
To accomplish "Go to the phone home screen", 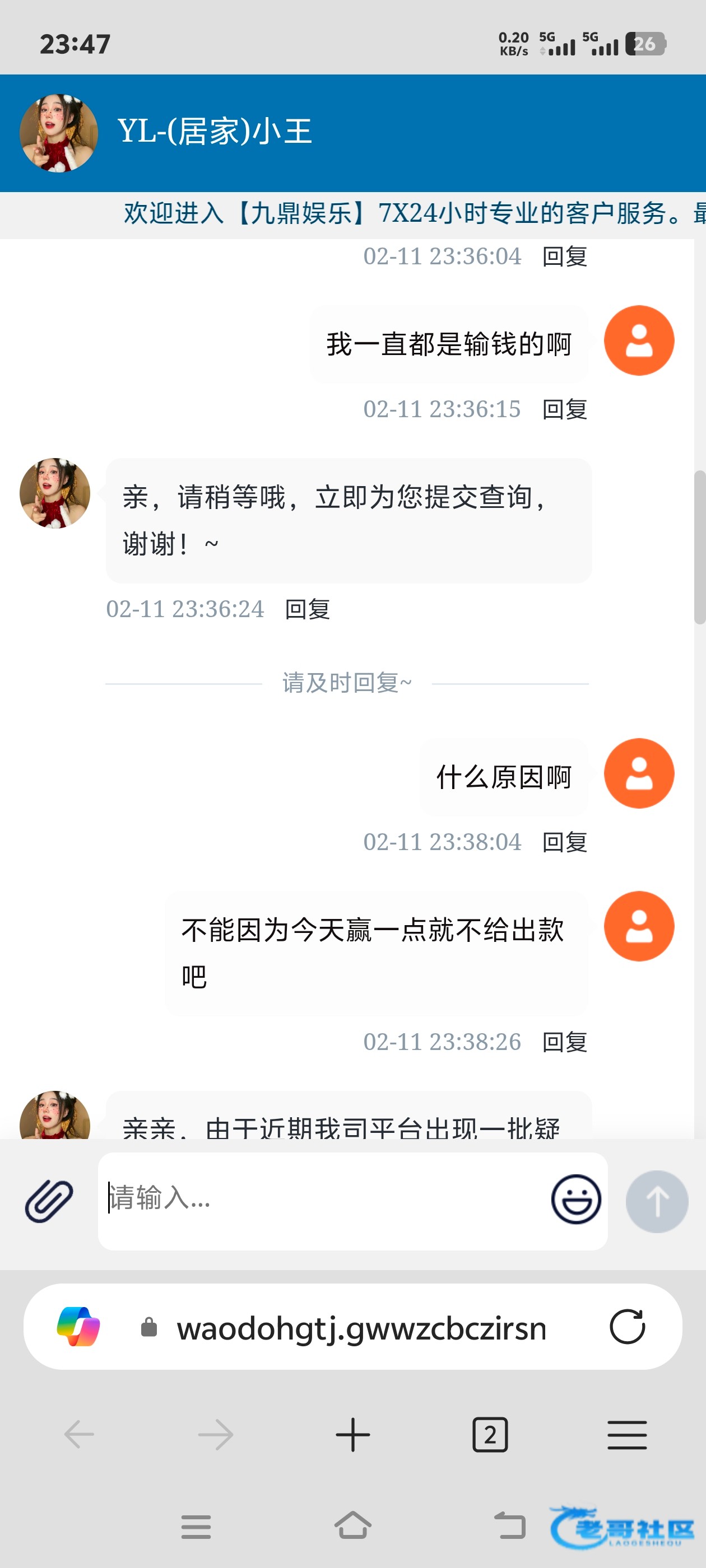I will [352, 1526].
